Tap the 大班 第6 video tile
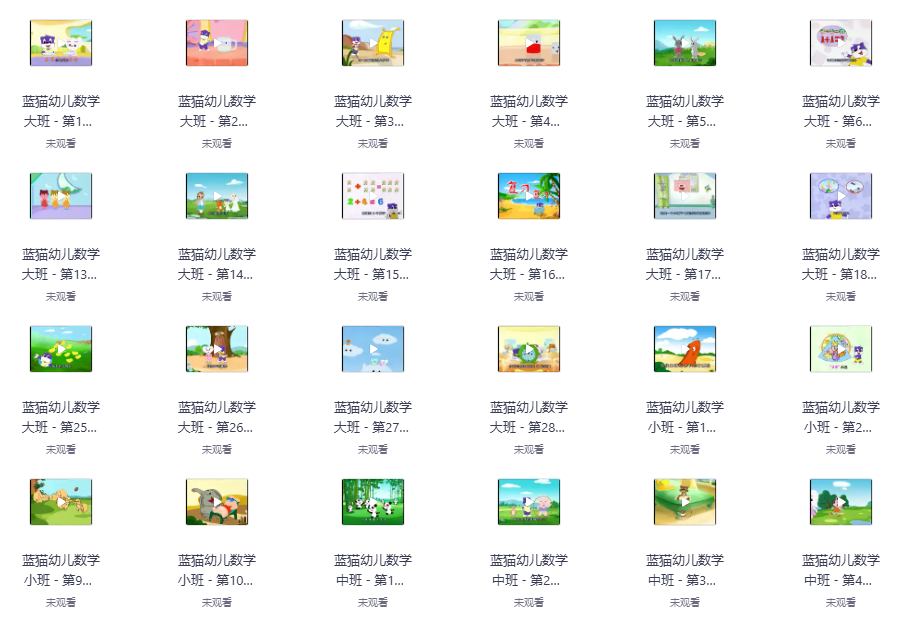 click(x=841, y=43)
